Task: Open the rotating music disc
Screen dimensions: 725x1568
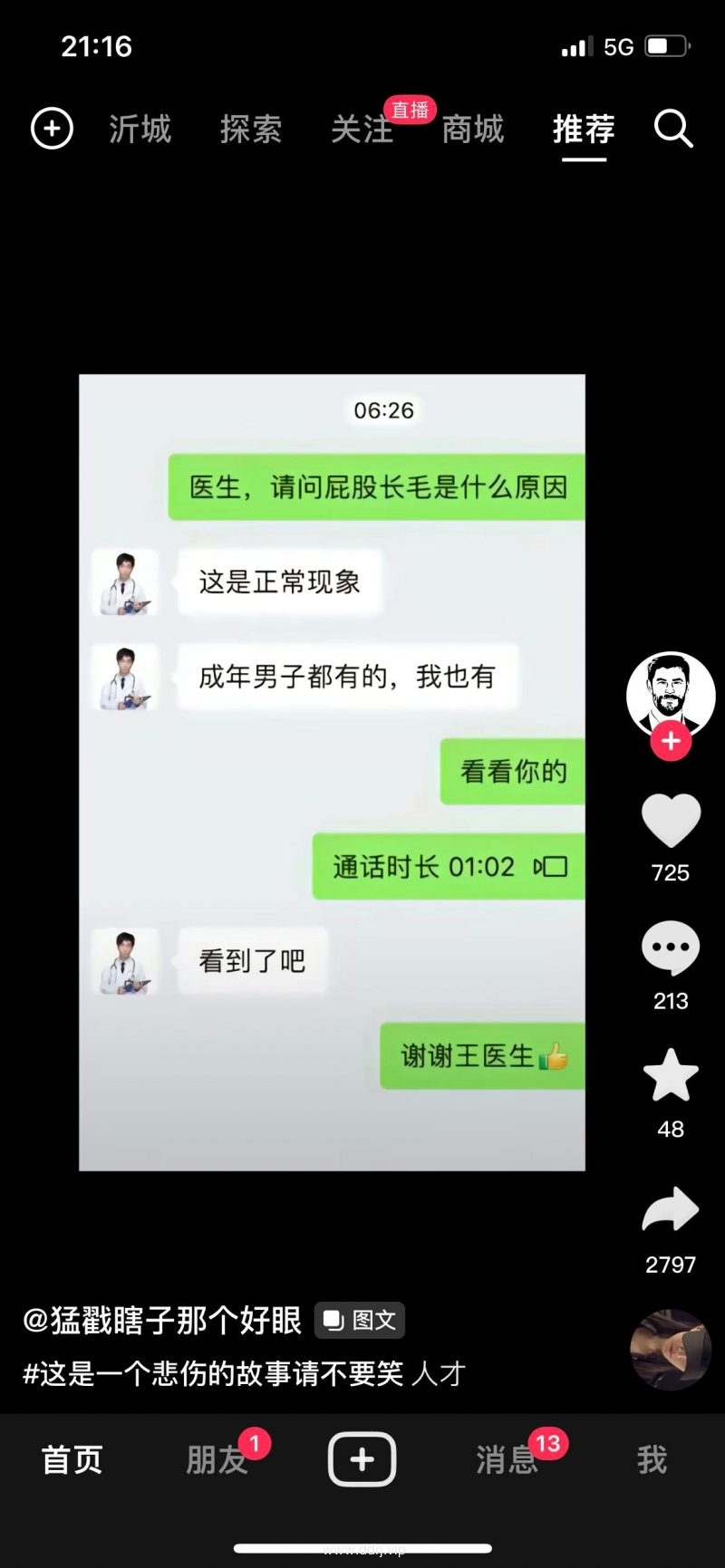Action: pyautogui.click(x=671, y=1350)
